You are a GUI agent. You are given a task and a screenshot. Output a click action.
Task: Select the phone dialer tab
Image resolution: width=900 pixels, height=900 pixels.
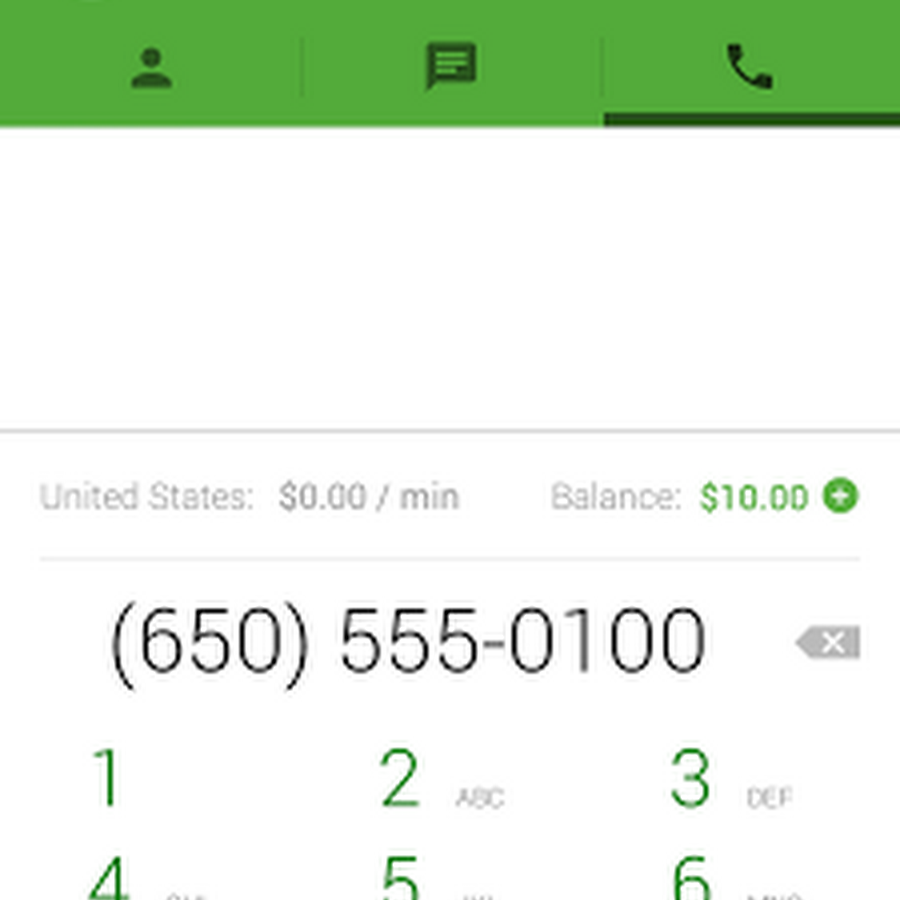pyautogui.click(x=750, y=68)
